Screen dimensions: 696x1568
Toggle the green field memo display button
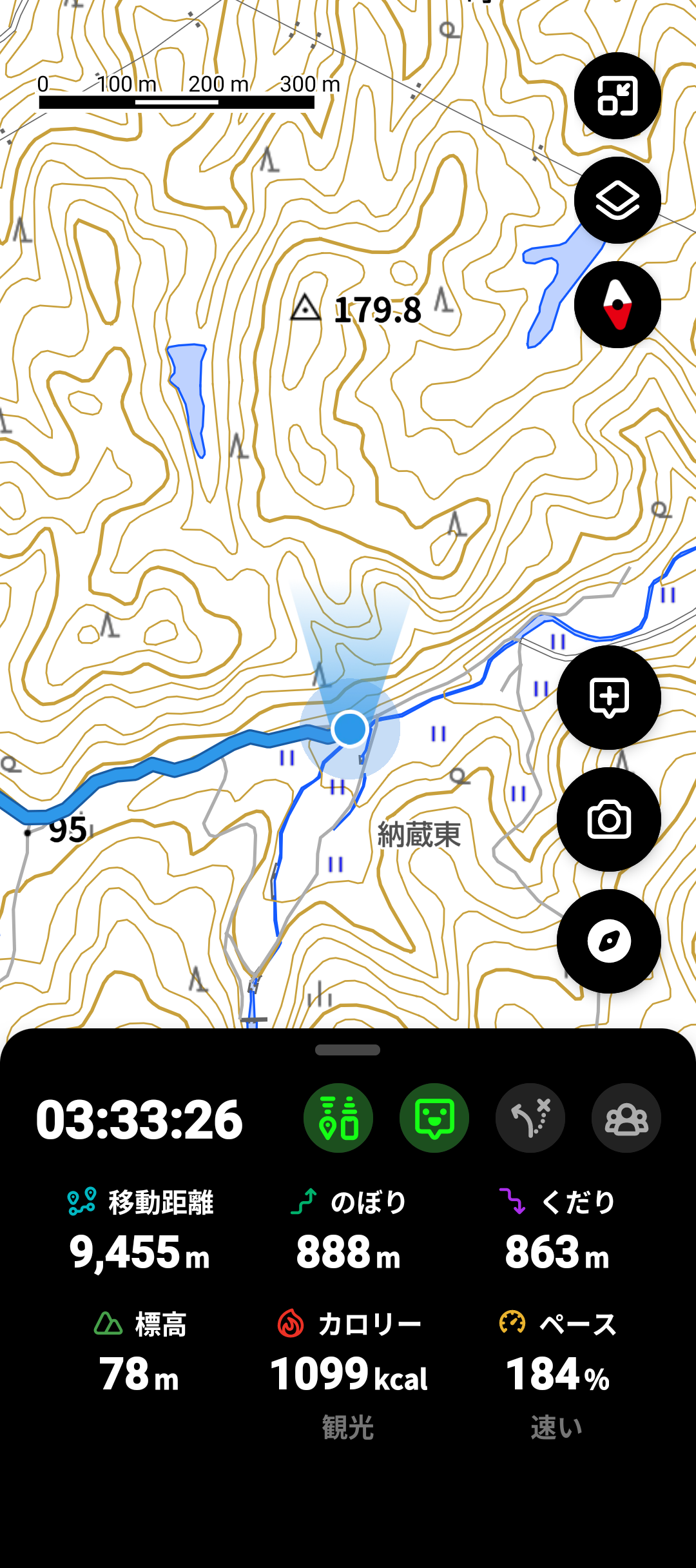pos(434,1118)
